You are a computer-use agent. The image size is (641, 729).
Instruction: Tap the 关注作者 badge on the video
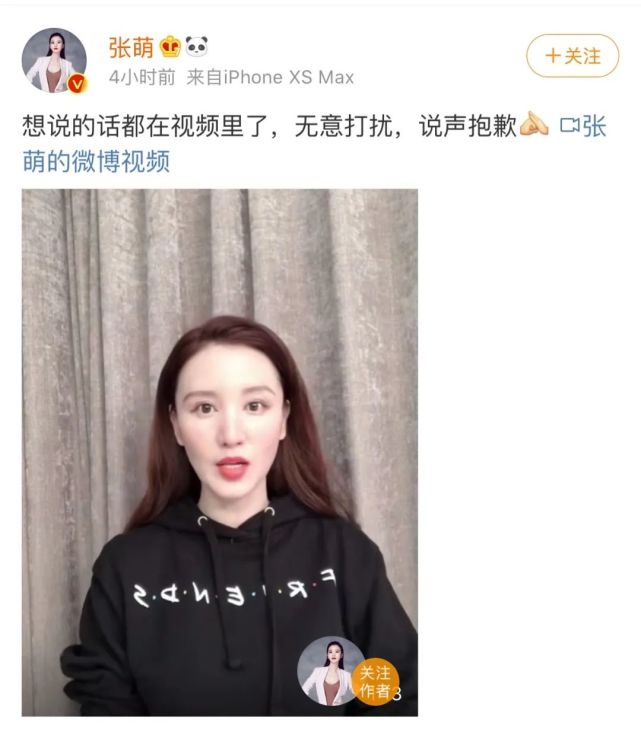374,683
